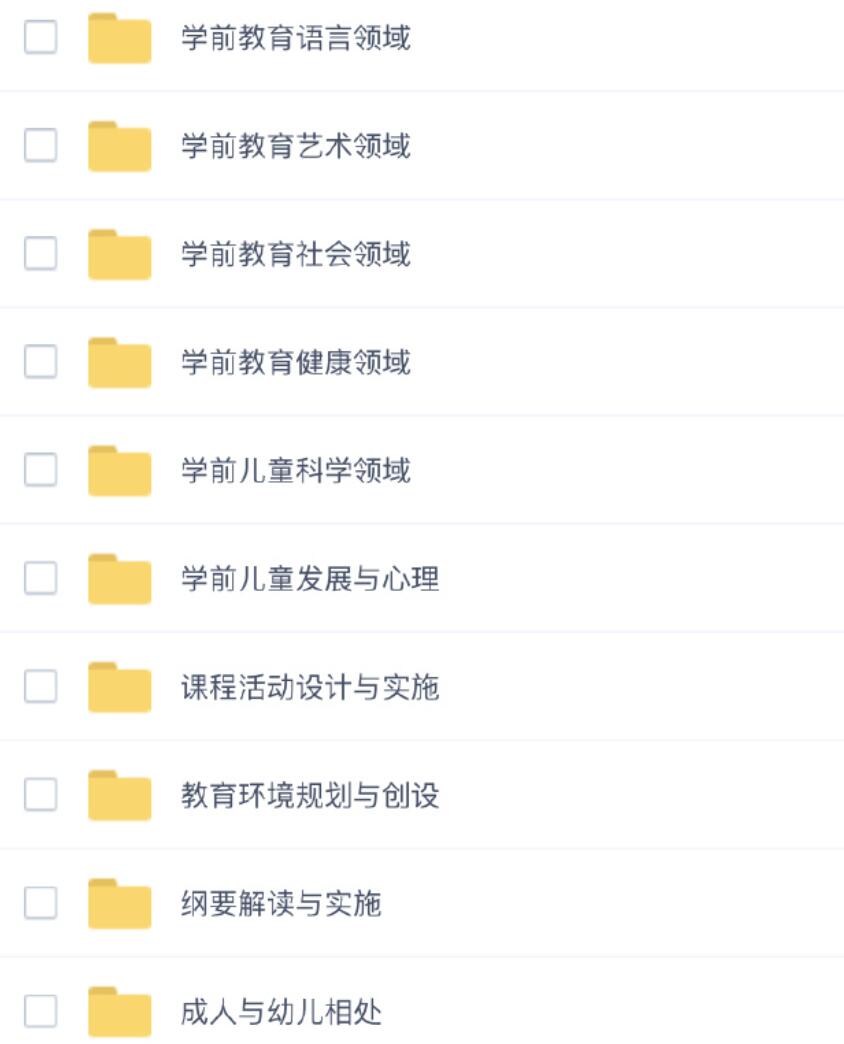
Task: Open the 成人与幼儿相处 folder
Action: [280, 1012]
